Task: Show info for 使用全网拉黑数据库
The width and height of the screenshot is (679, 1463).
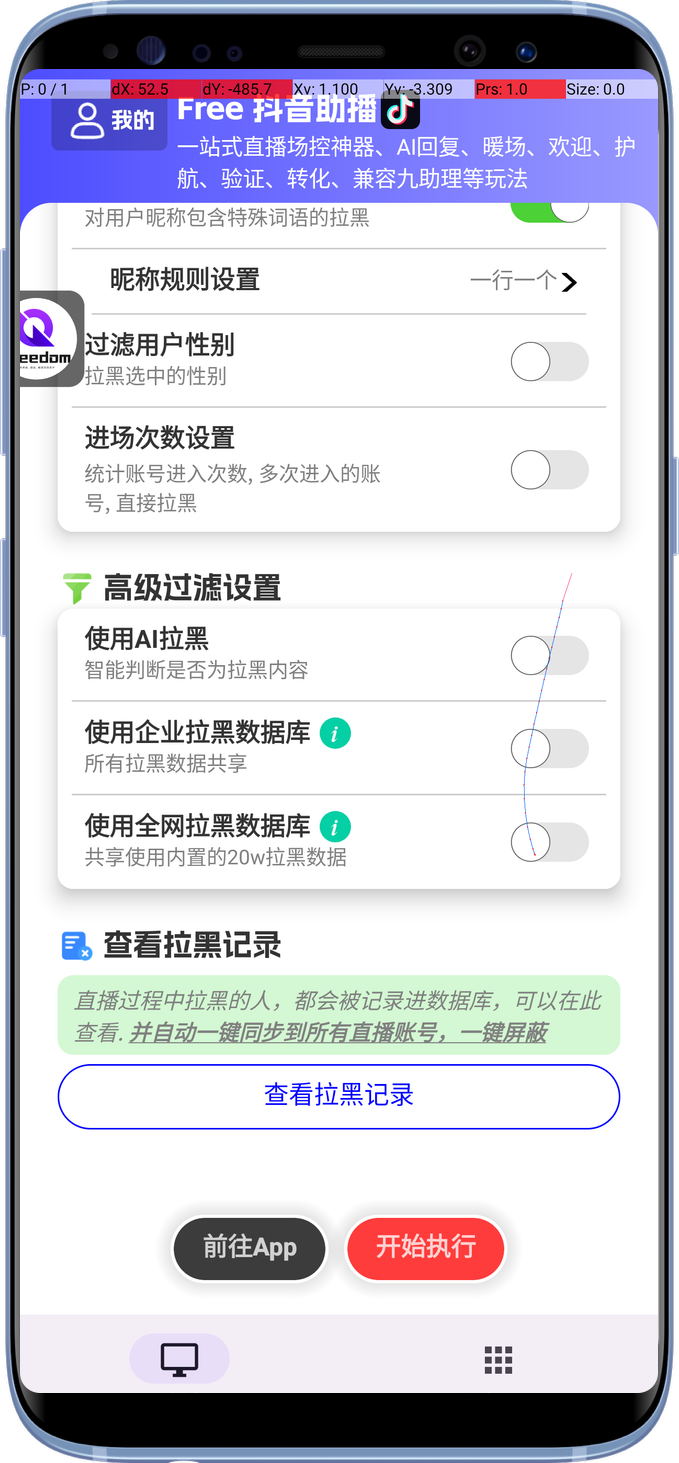Action: [x=335, y=827]
